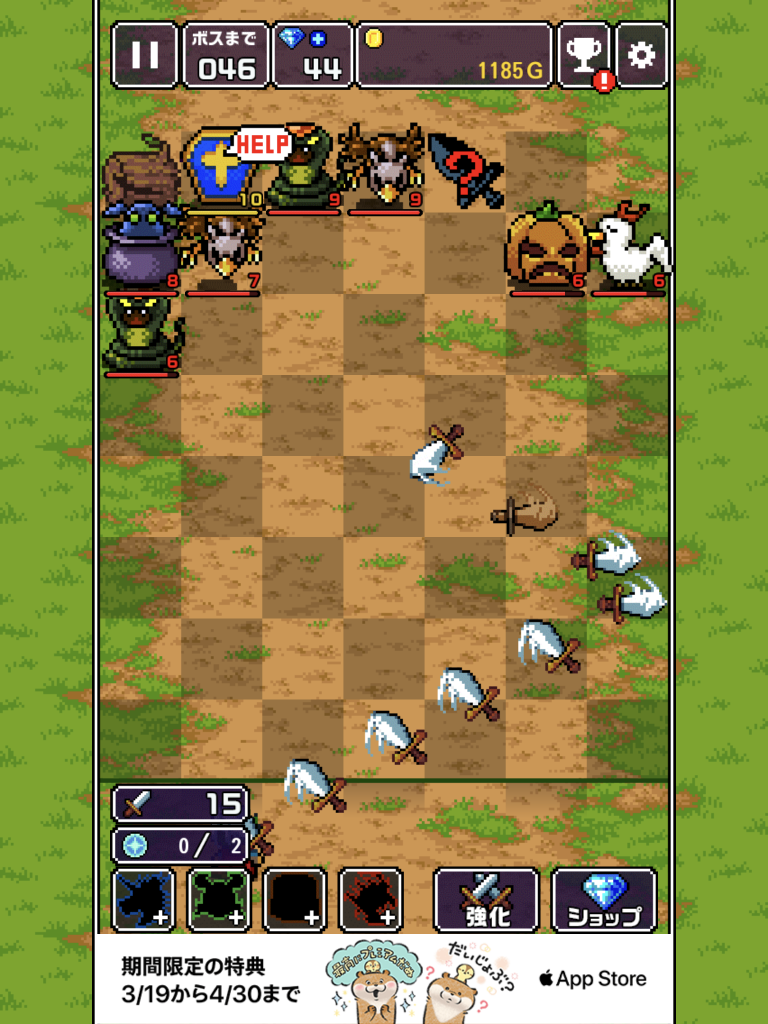
Task: Tap the green silhouette unit slot
Action: click(219, 898)
